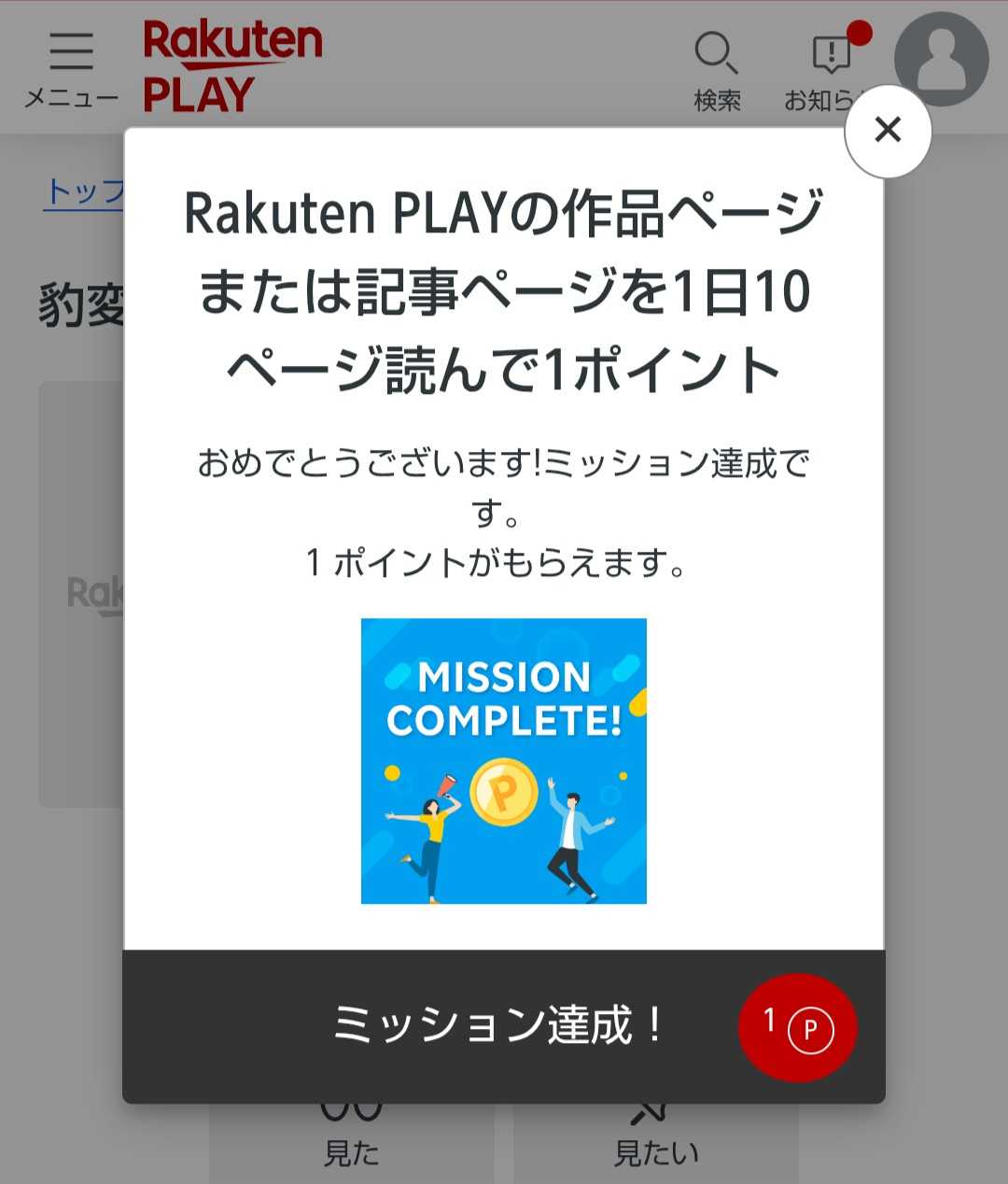Close the mission complete dialog
The width and height of the screenshot is (1008, 1184).
point(888,131)
